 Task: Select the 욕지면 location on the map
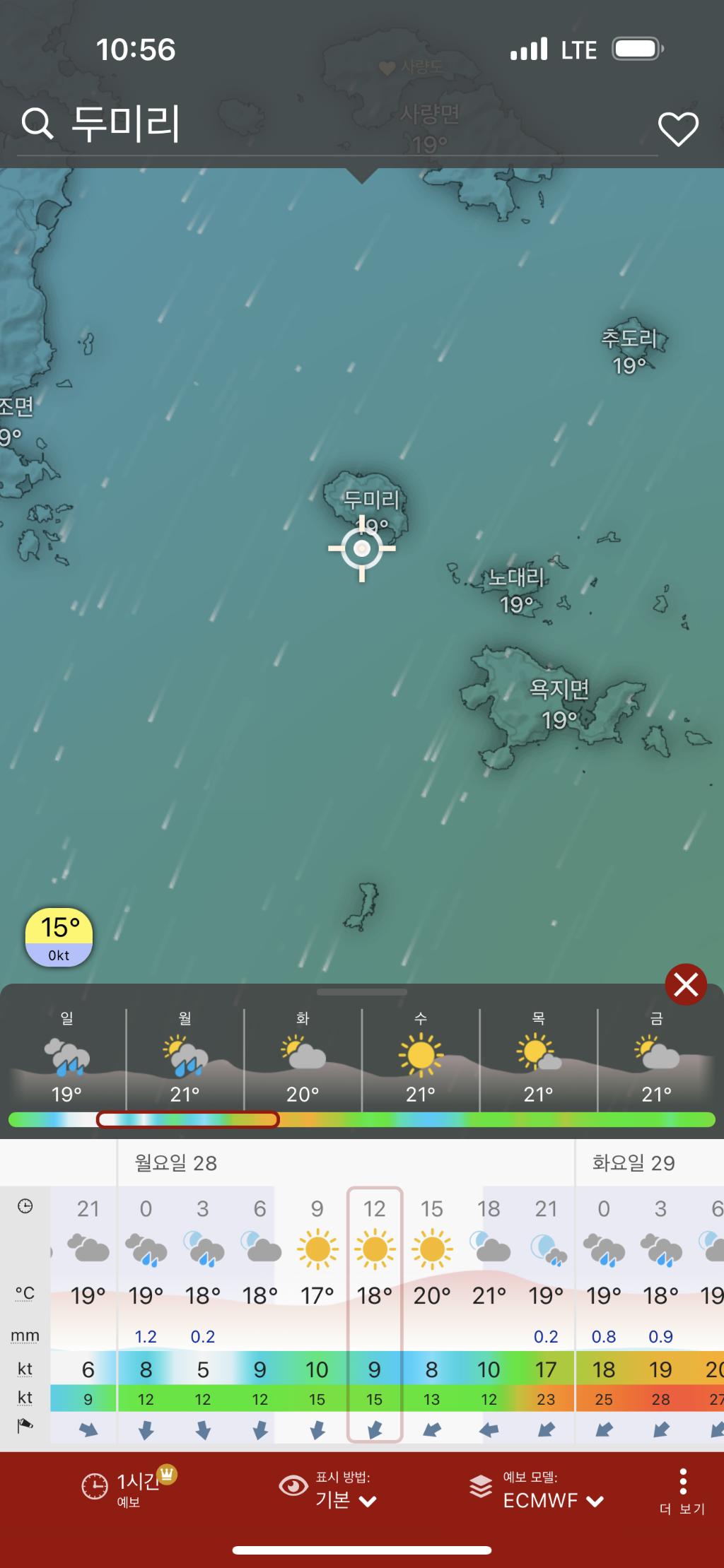(559, 702)
